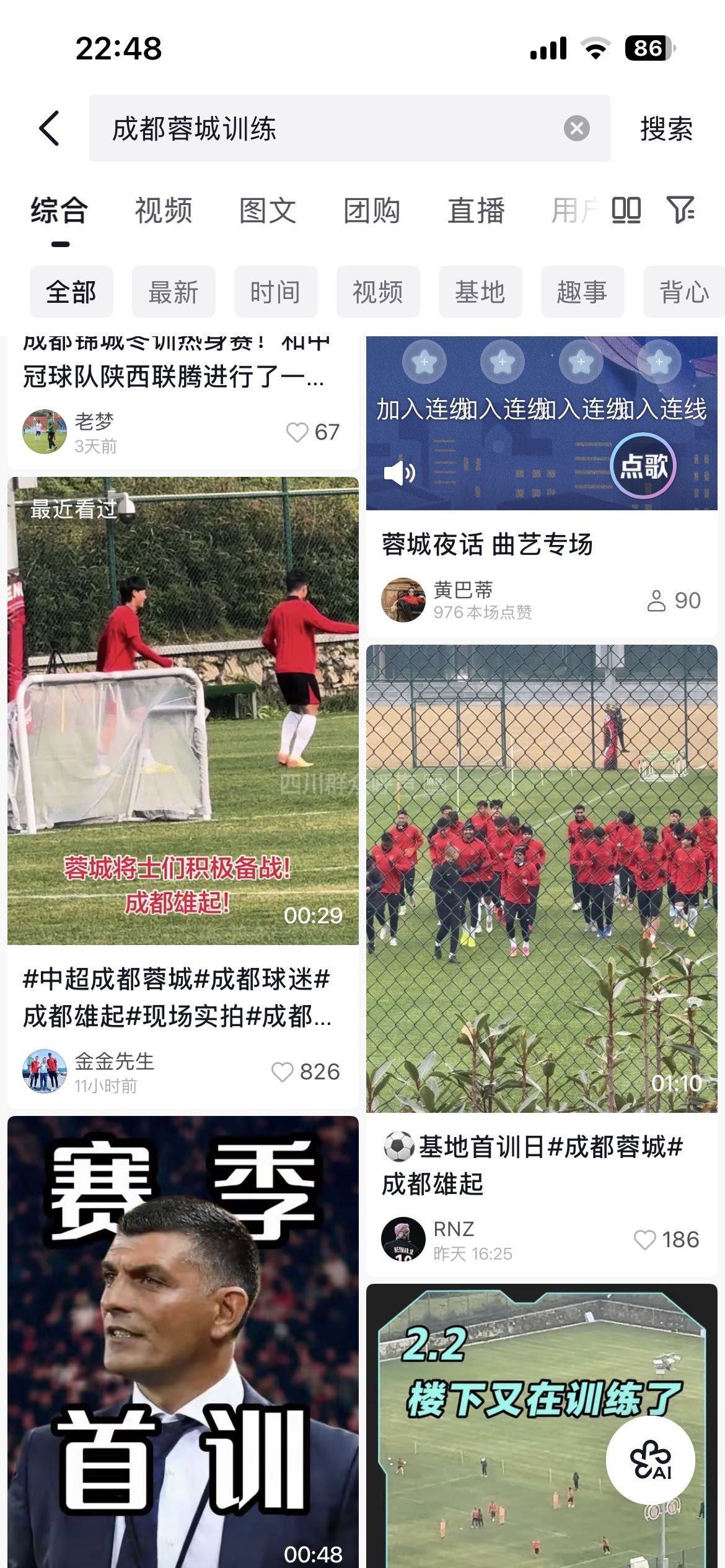Tap the 搜索 button
The height and width of the screenshot is (1568, 725).
pyautogui.click(x=666, y=129)
